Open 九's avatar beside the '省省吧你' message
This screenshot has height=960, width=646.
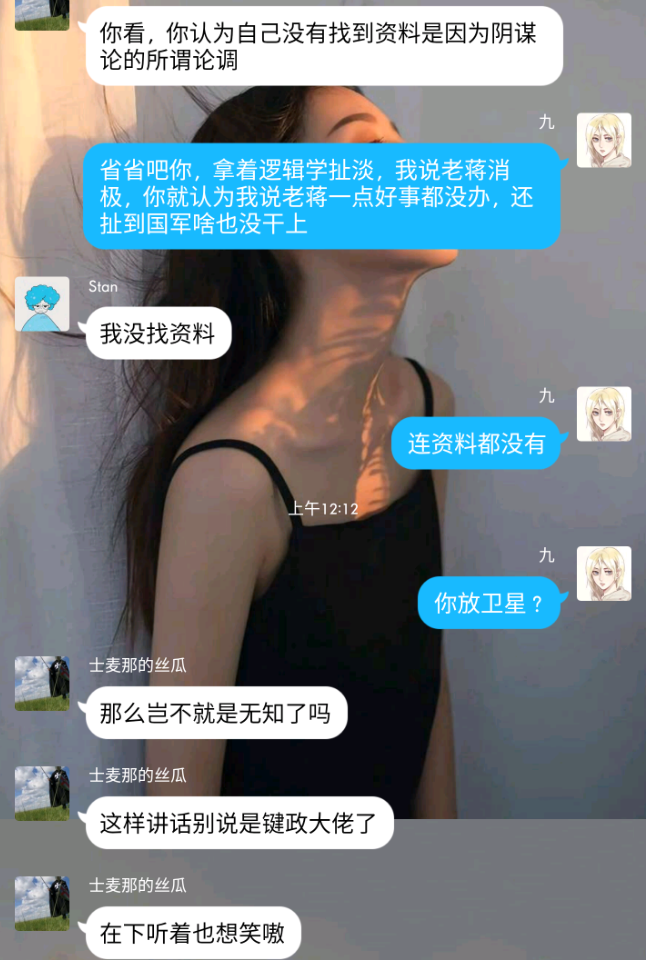pyautogui.click(x=604, y=141)
